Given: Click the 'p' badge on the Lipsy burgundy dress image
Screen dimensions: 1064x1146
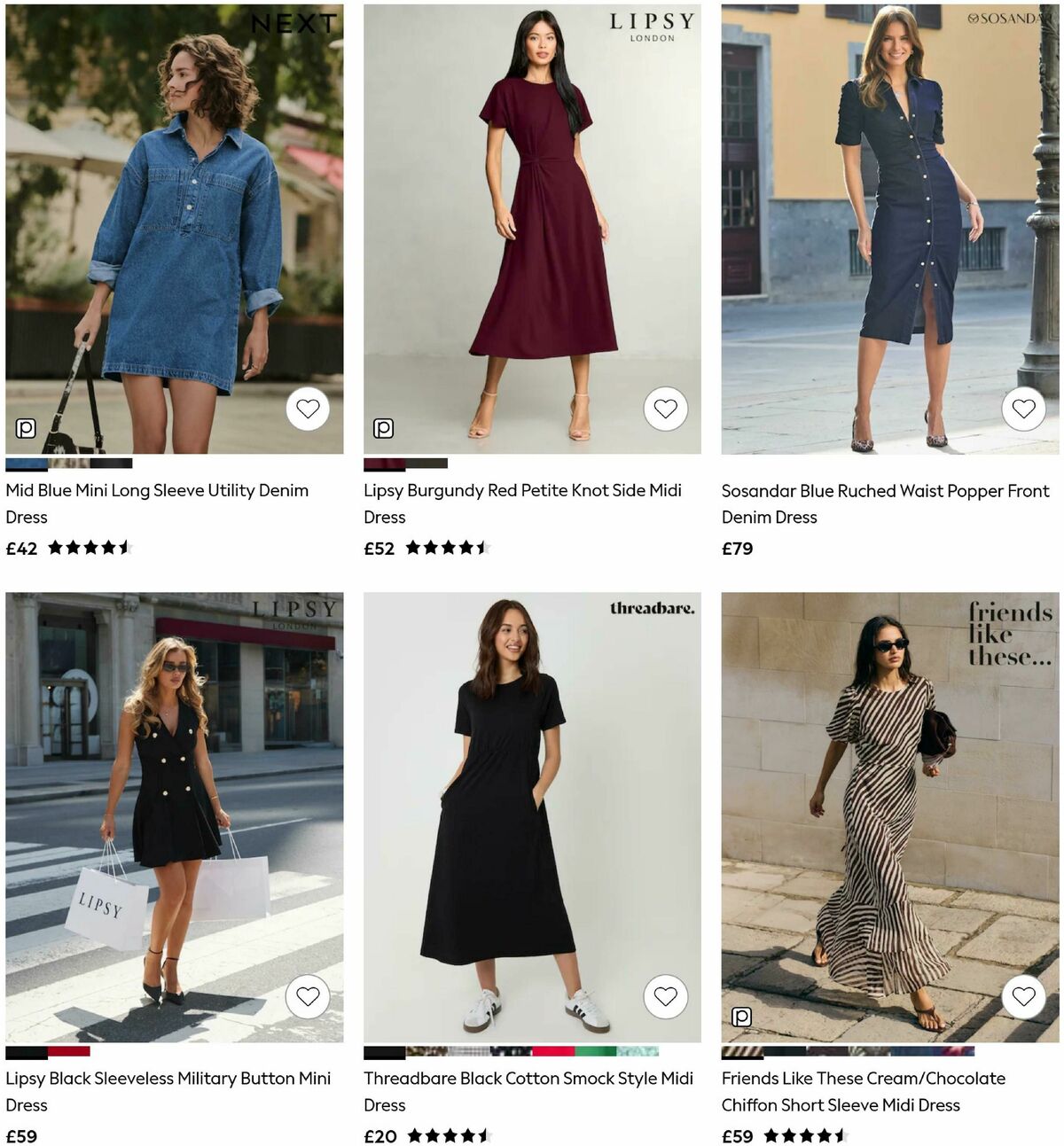Looking at the screenshot, I should point(382,427).
